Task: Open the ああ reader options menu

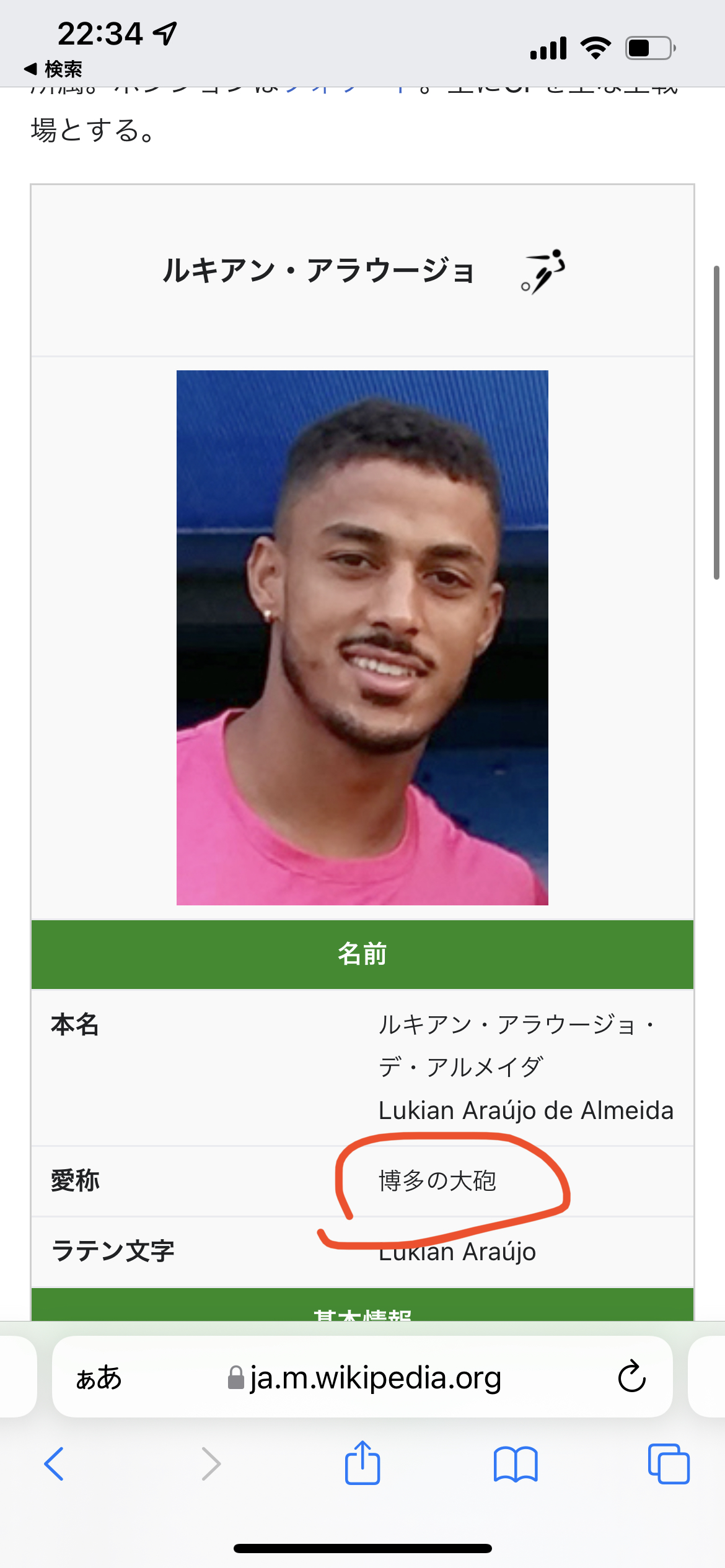Action: tap(99, 1377)
